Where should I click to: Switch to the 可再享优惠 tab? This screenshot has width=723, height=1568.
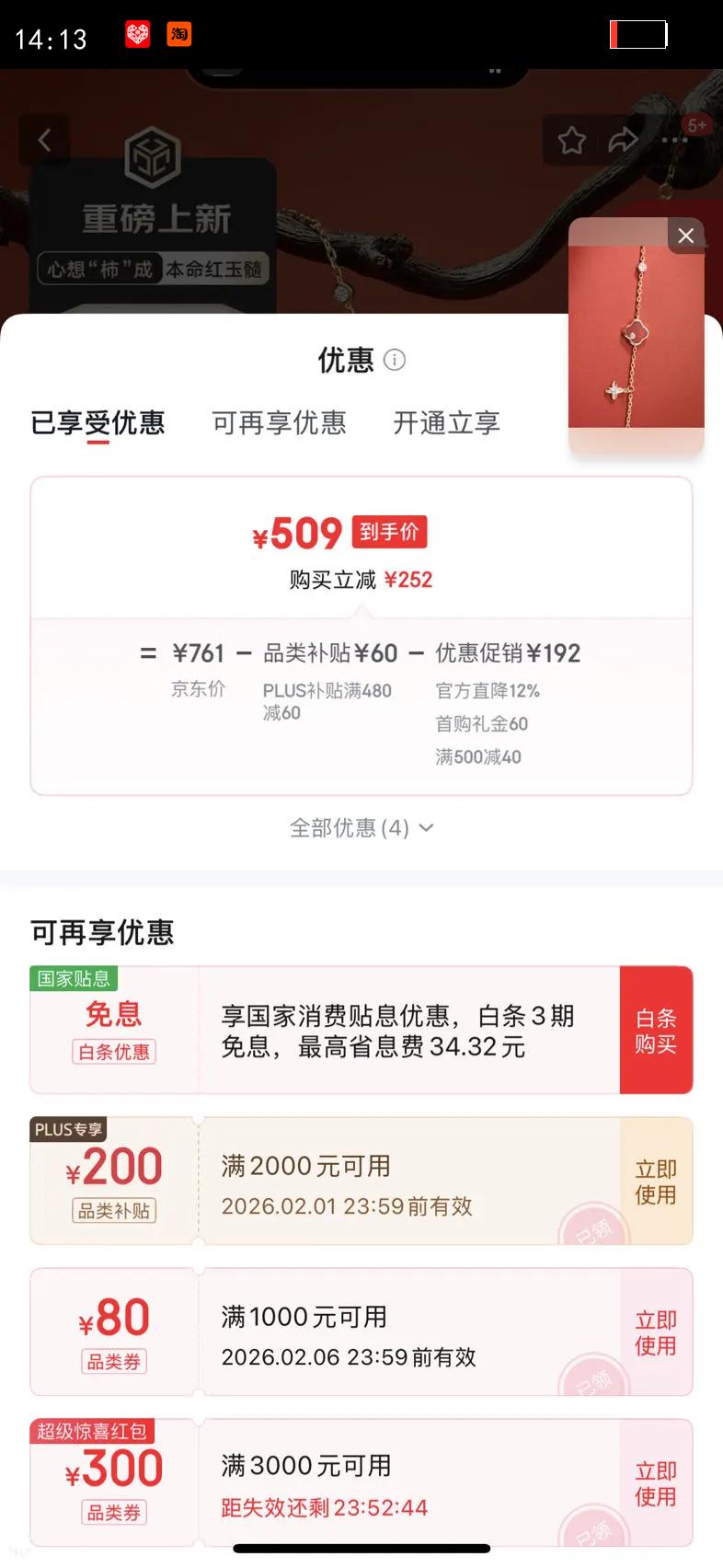click(x=279, y=422)
